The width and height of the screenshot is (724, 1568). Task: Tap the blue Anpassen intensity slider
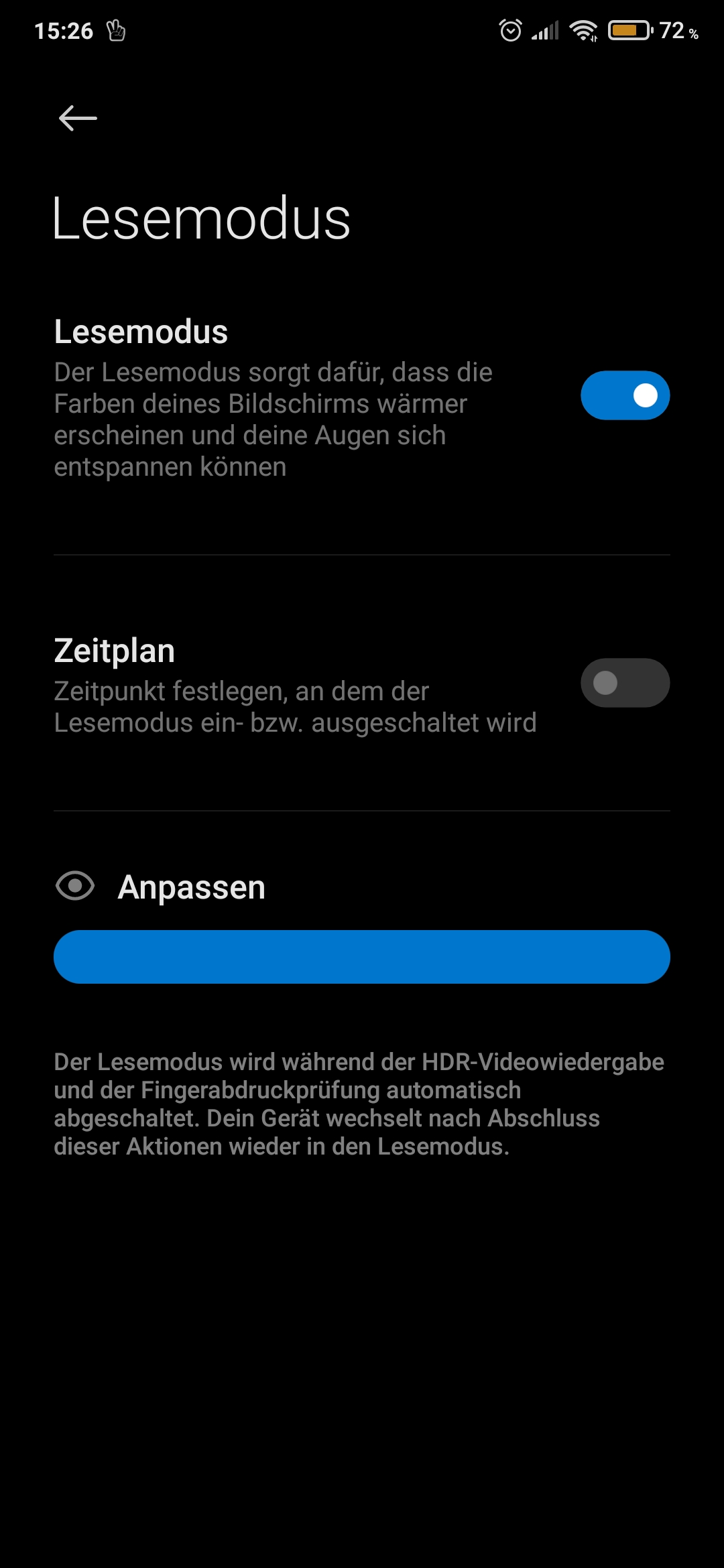tap(362, 957)
